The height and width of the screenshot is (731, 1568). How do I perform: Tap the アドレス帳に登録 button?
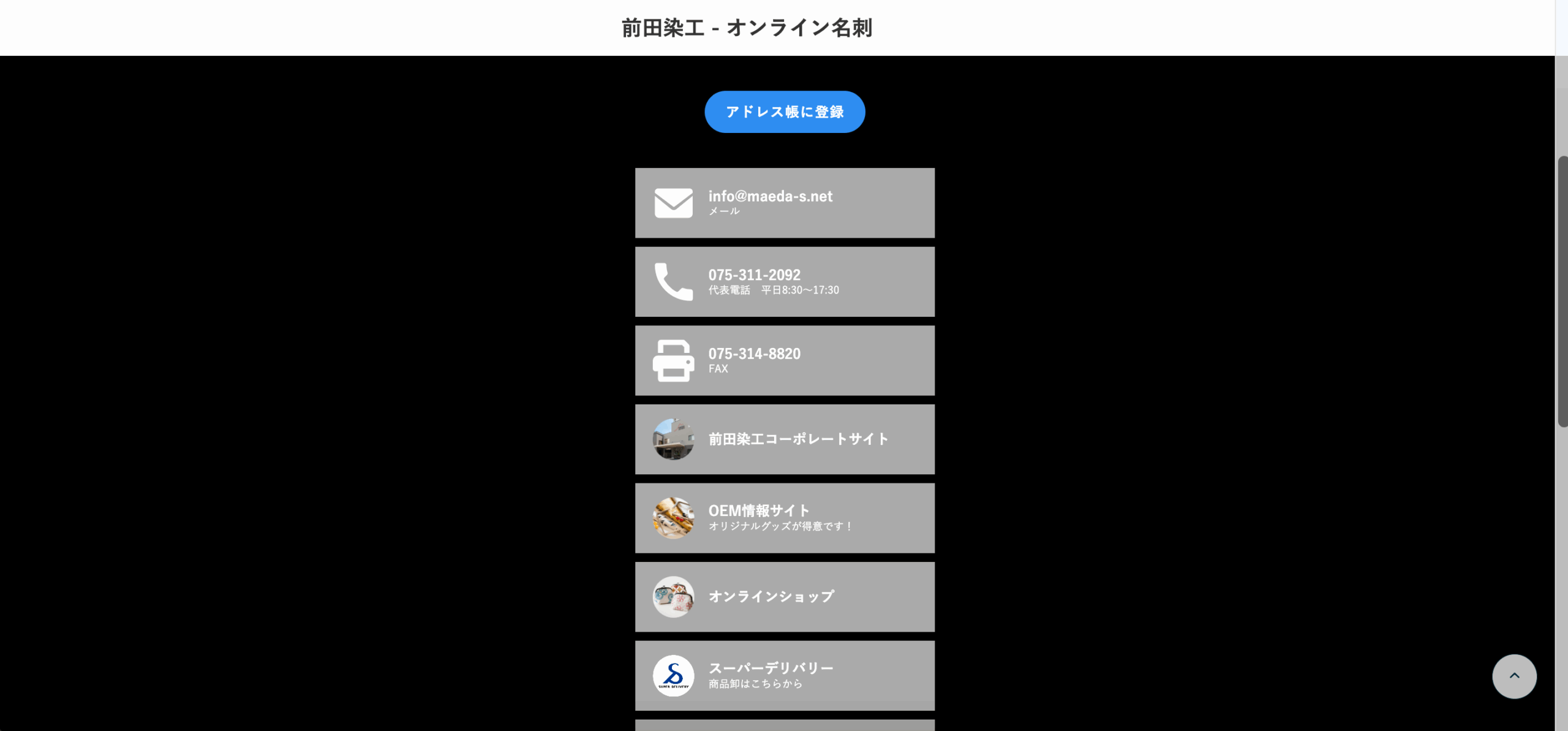784,112
